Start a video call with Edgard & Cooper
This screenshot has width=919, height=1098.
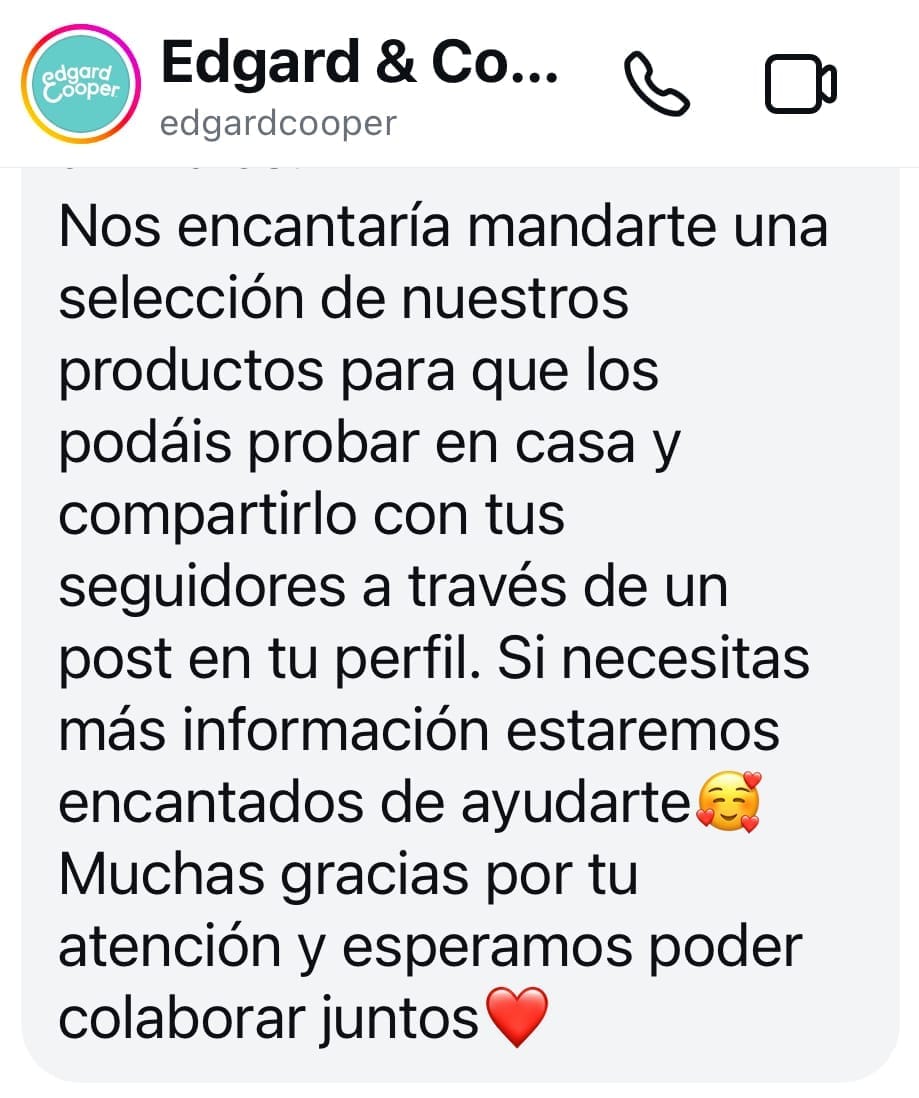point(800,84)
